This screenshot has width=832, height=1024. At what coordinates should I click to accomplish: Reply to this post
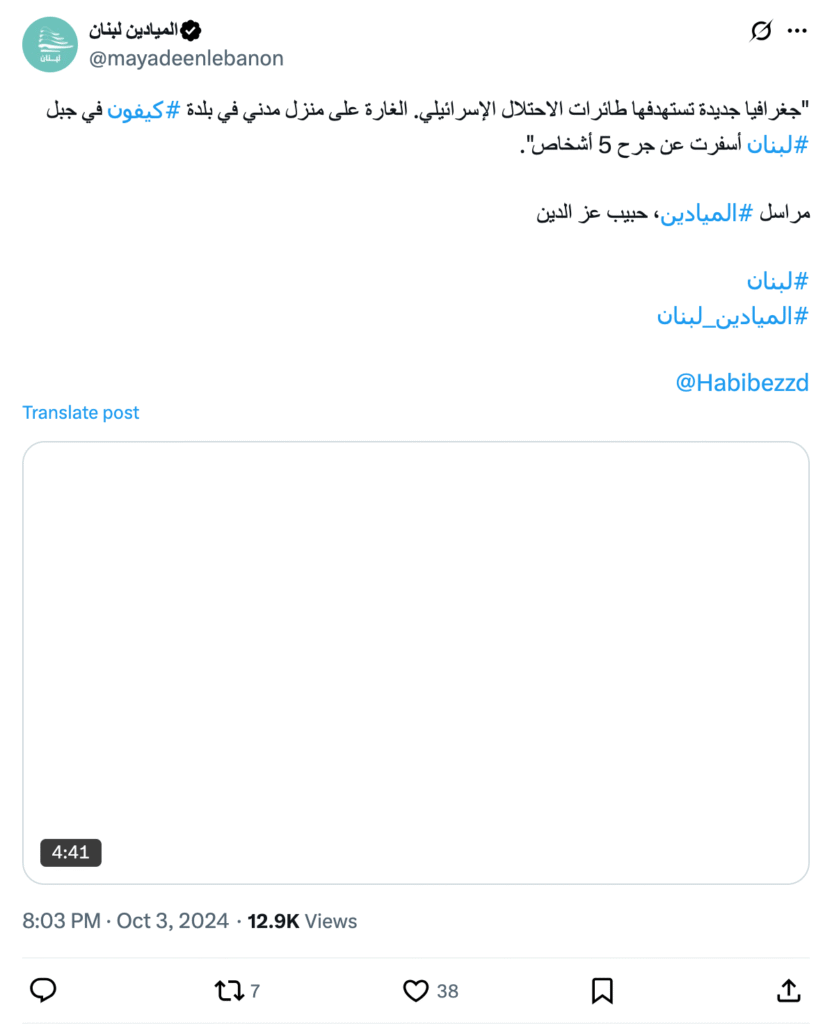(43, 990)
